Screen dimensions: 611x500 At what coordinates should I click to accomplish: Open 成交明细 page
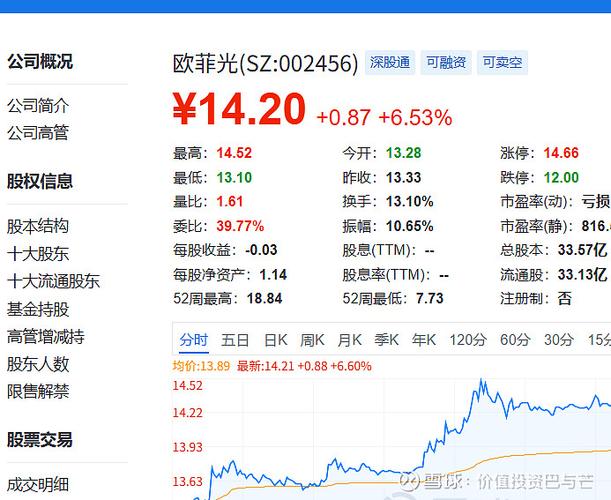click(x=38, y=484)
